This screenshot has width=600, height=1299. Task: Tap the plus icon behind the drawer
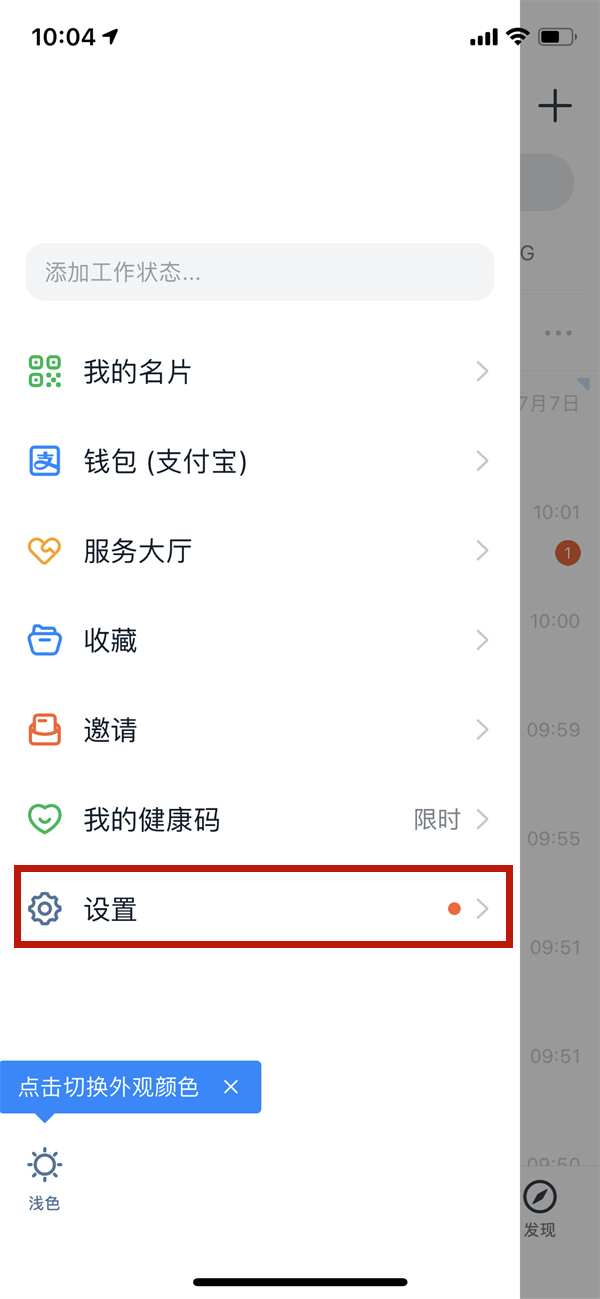click(x=555, y=106)
